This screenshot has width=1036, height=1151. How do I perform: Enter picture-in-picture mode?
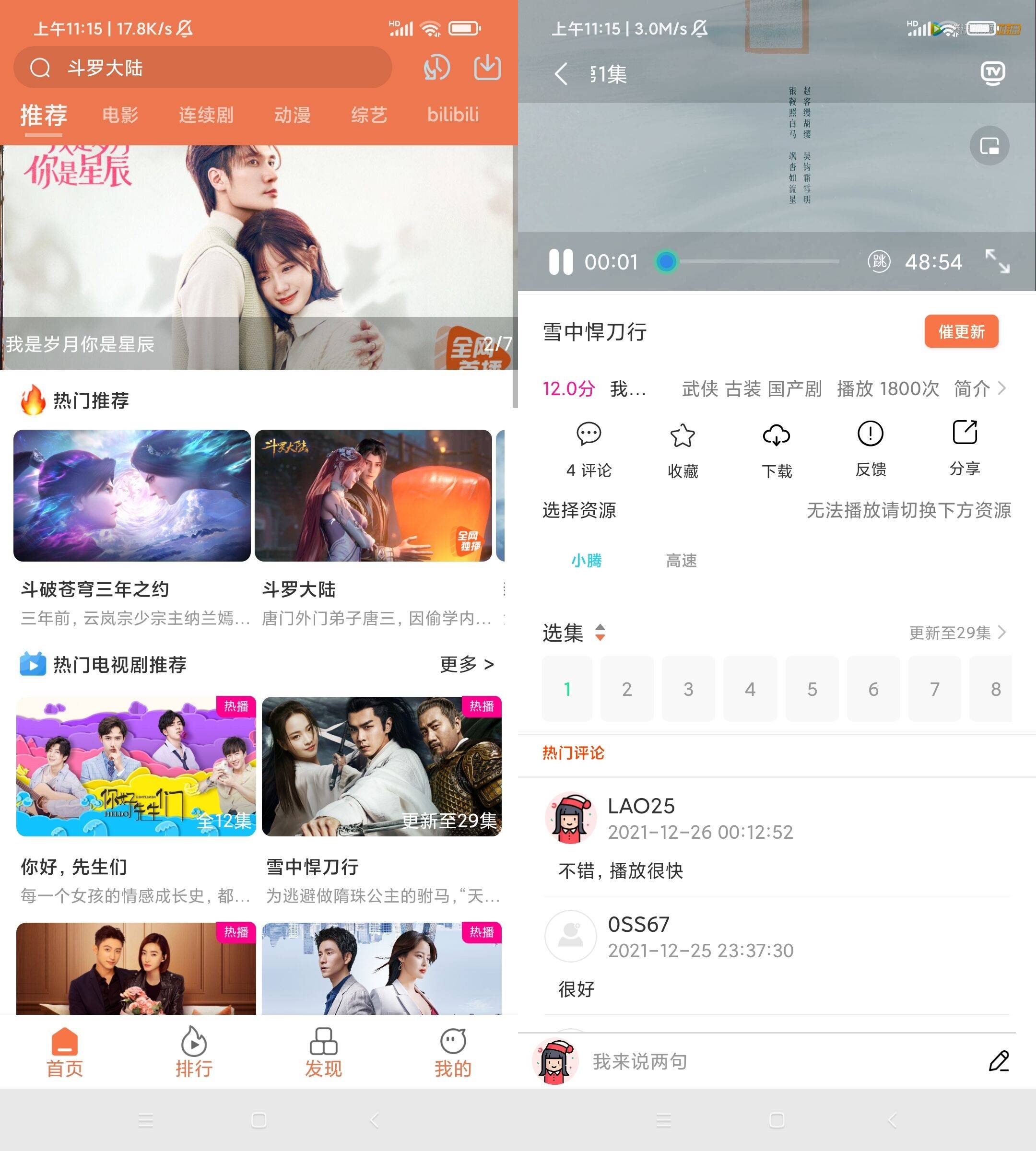[989, 146]
